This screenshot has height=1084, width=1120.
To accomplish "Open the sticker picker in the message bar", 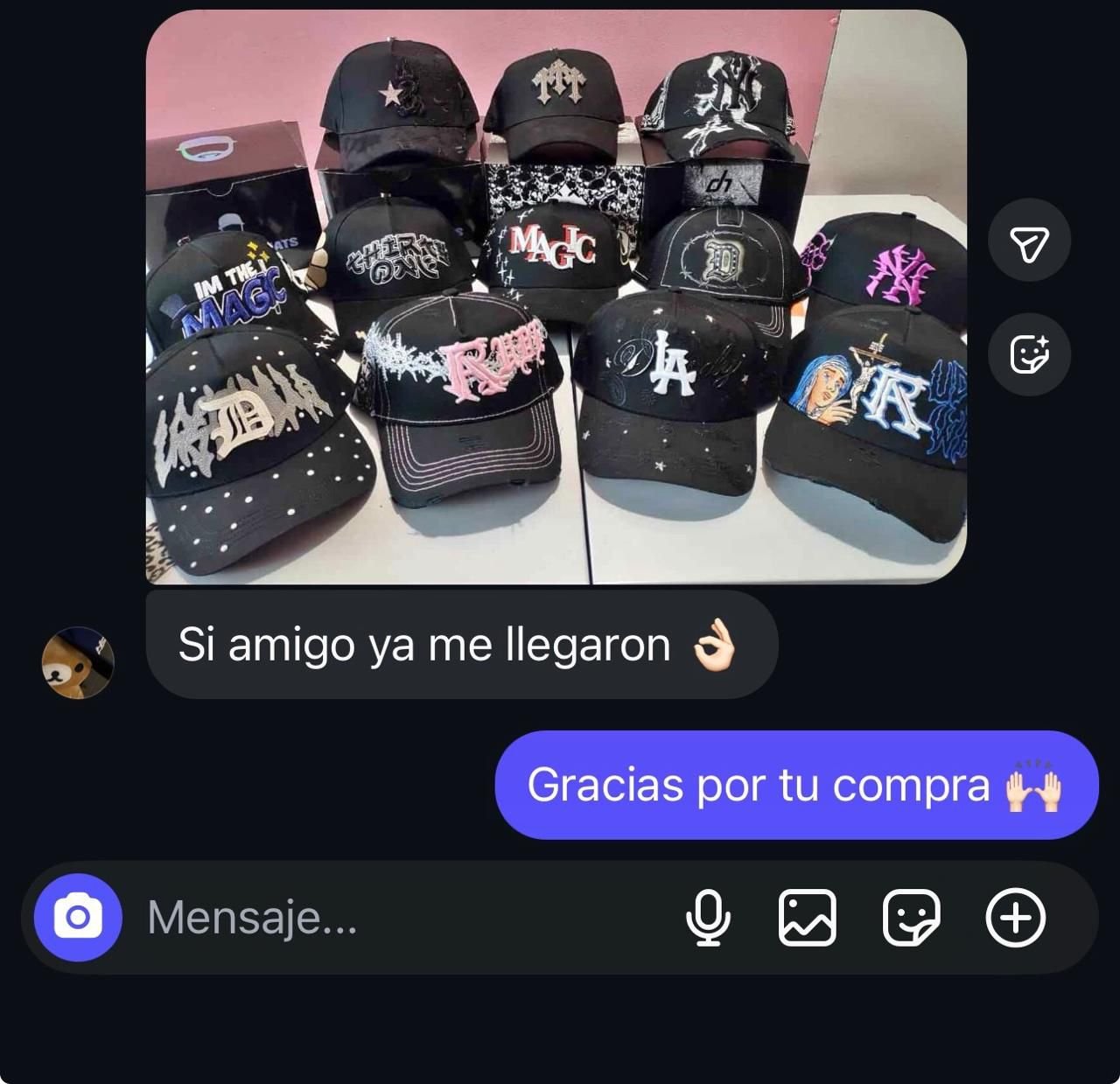I will click(911, 918).
